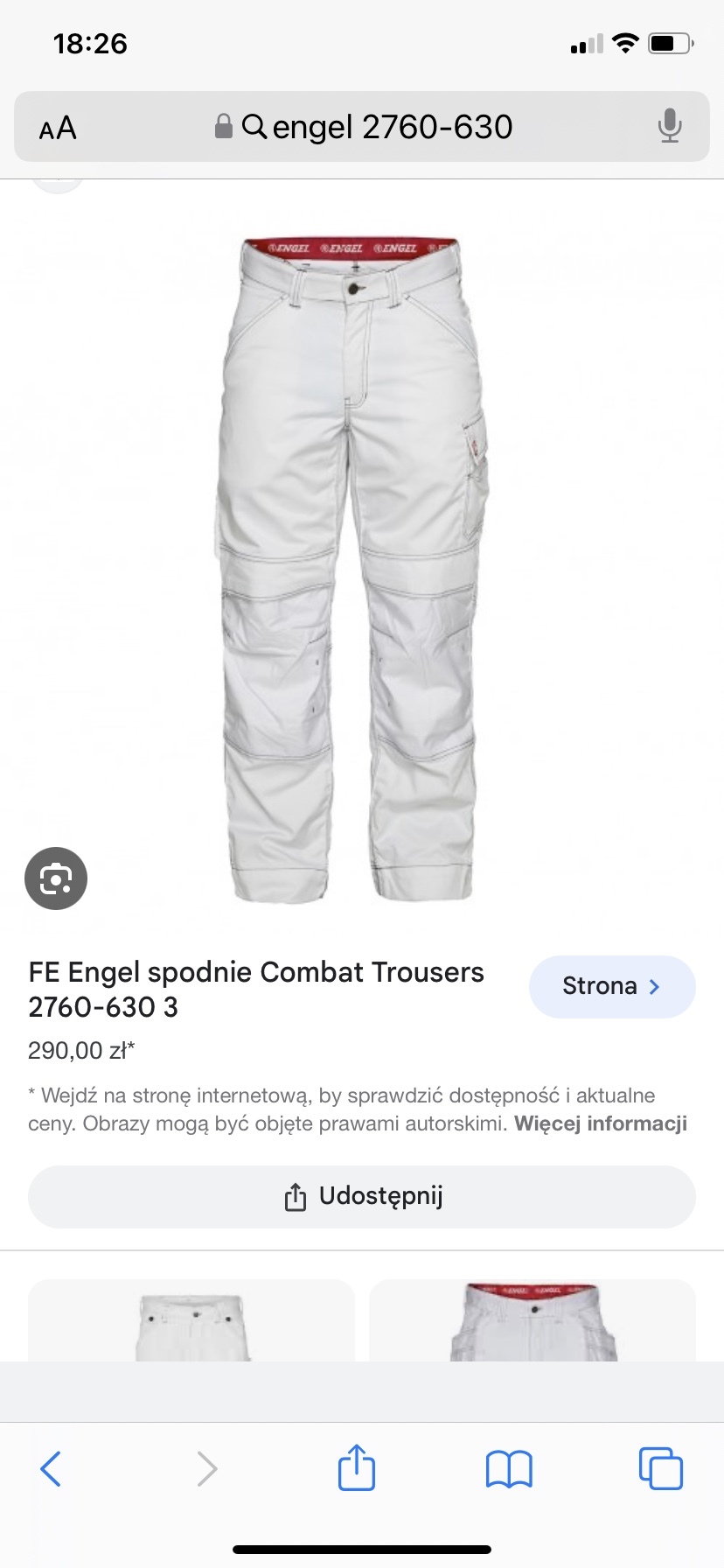This screenshot has height=1568, width=724.
Task: Open the Strona website button
Action: (611, 986)
